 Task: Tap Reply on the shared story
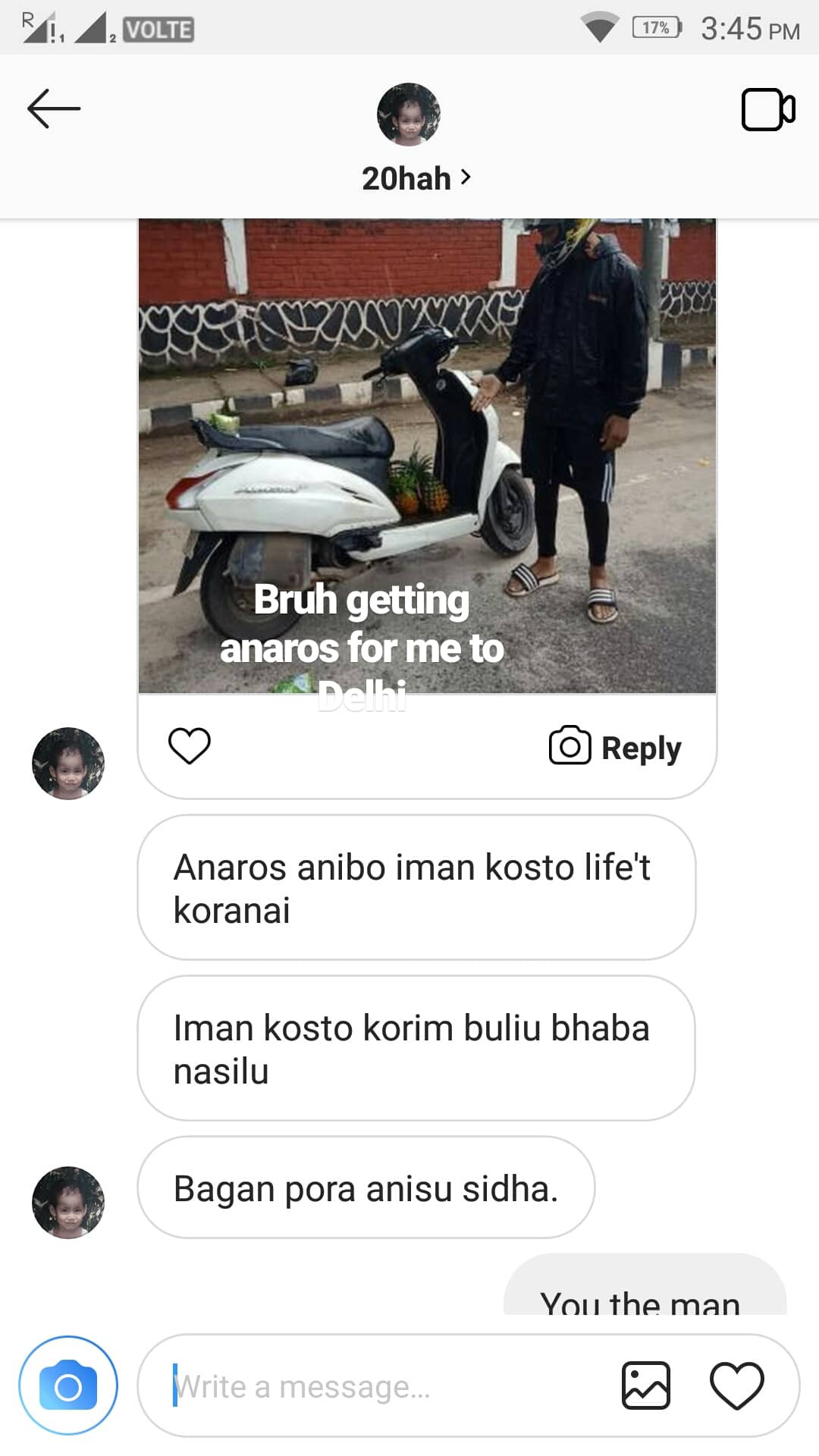point(615,747)
